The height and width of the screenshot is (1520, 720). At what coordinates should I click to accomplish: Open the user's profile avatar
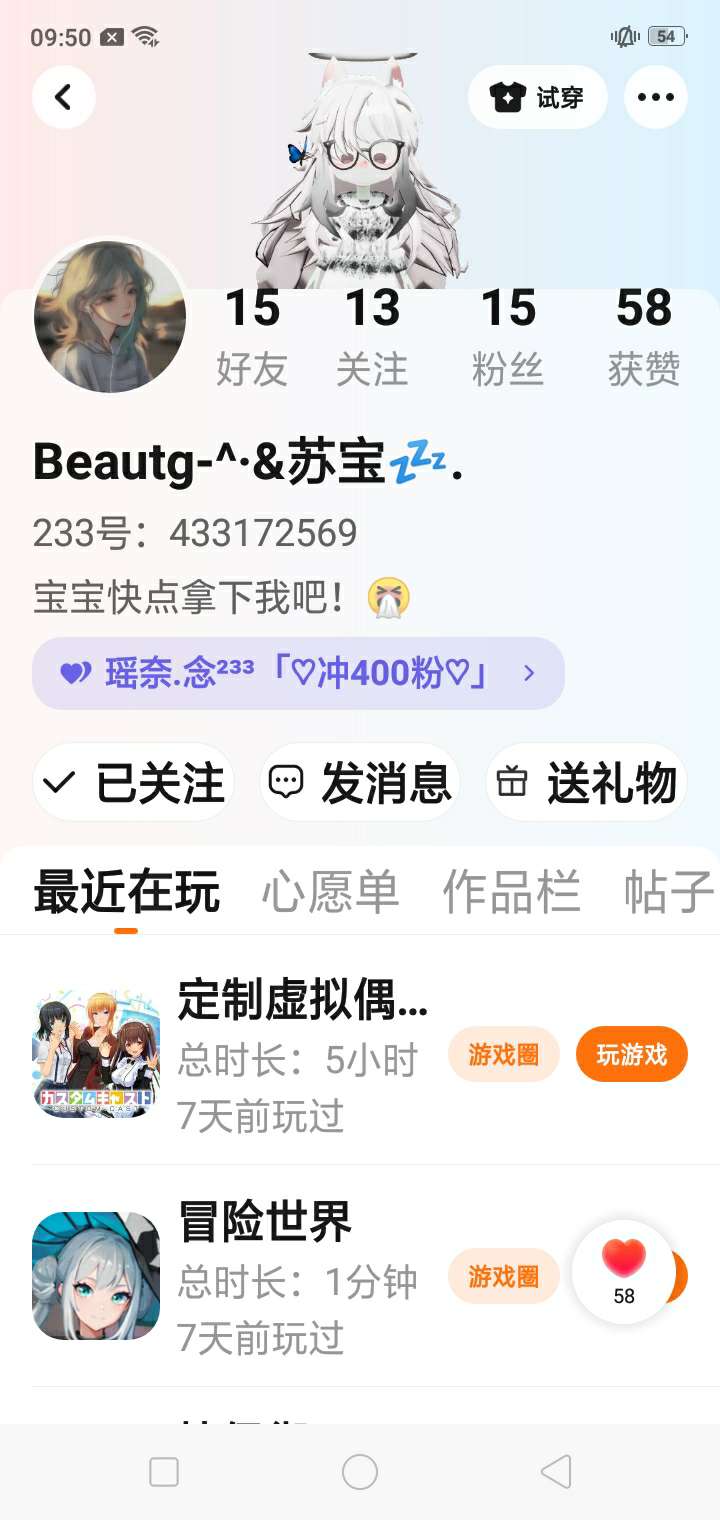click(x=110, y=317)
